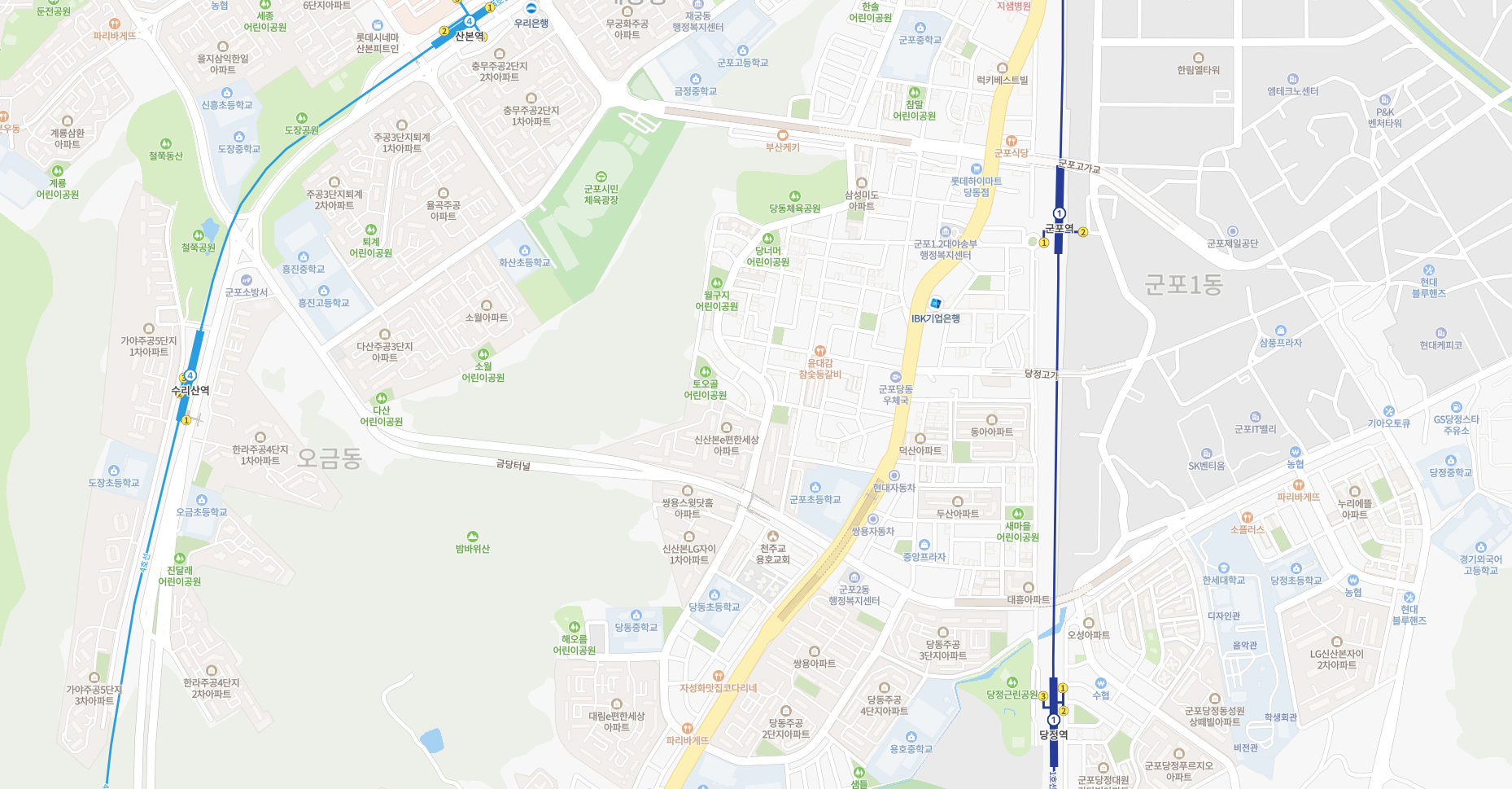Select the 군포IT밸리 marker
The height and width of the screenshot is (789, 1512).
pos(1256,417)
